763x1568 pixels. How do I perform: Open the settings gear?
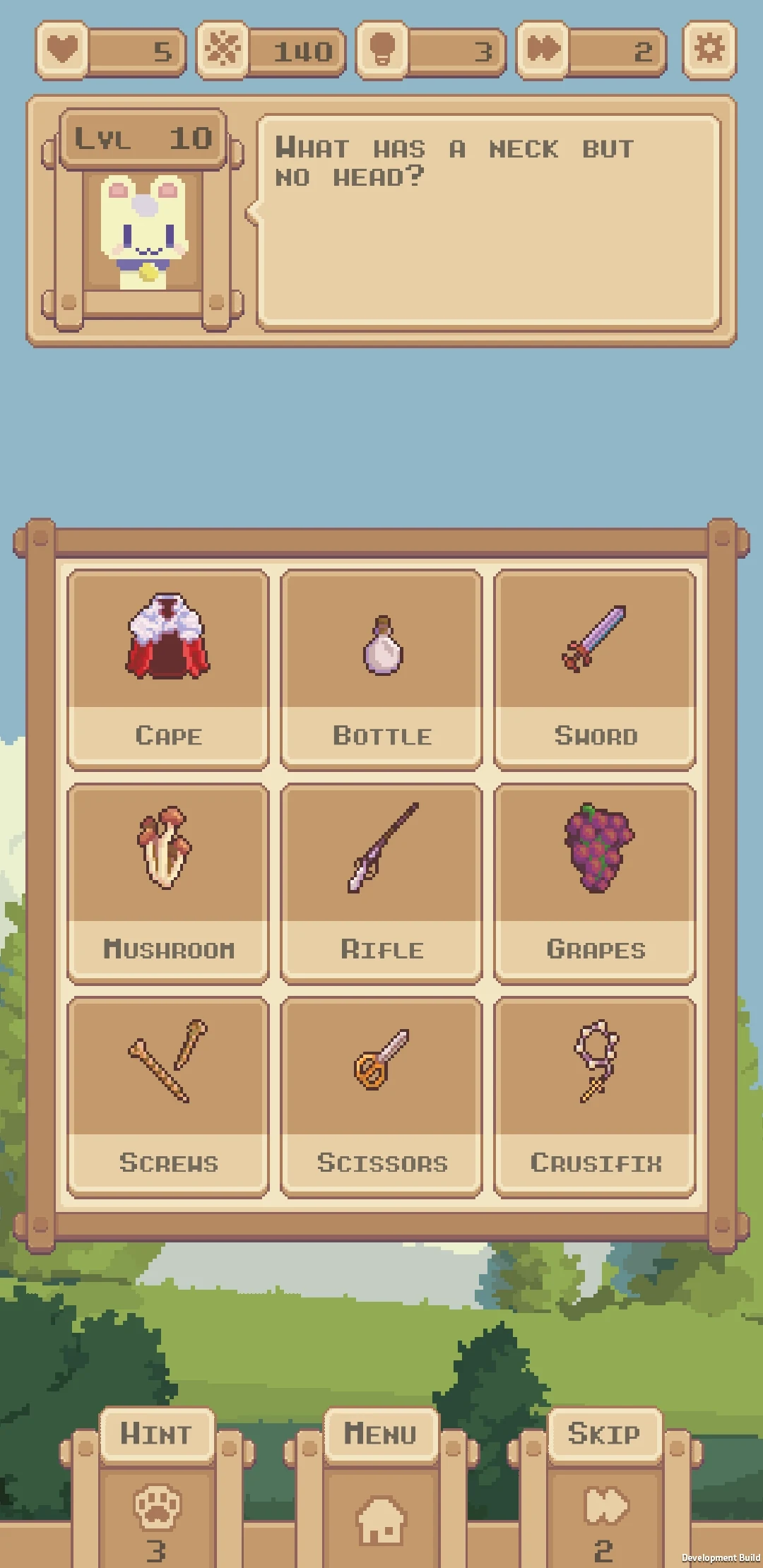[709, 49]
